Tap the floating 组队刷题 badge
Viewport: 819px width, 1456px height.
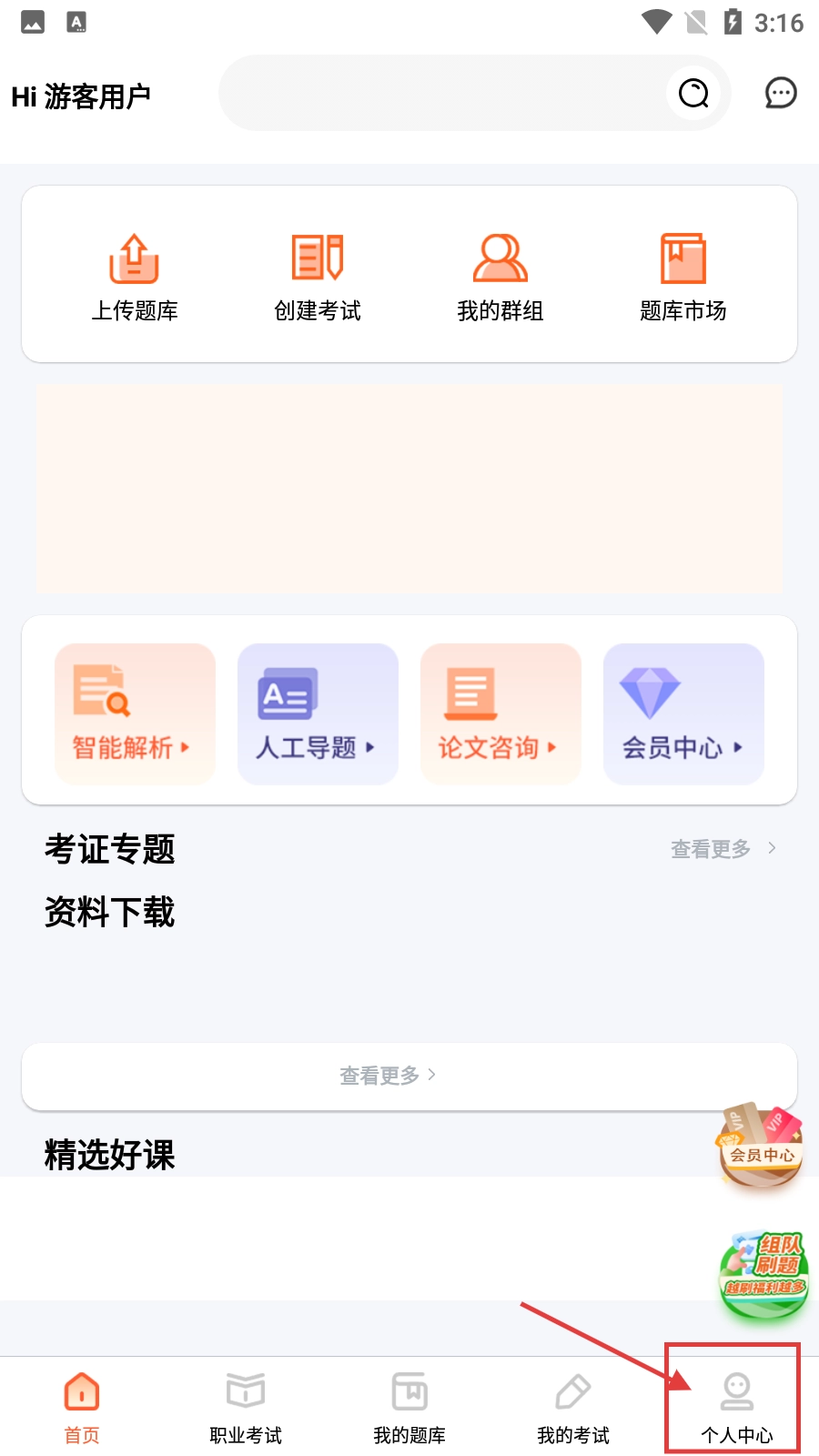[764, 1270]
